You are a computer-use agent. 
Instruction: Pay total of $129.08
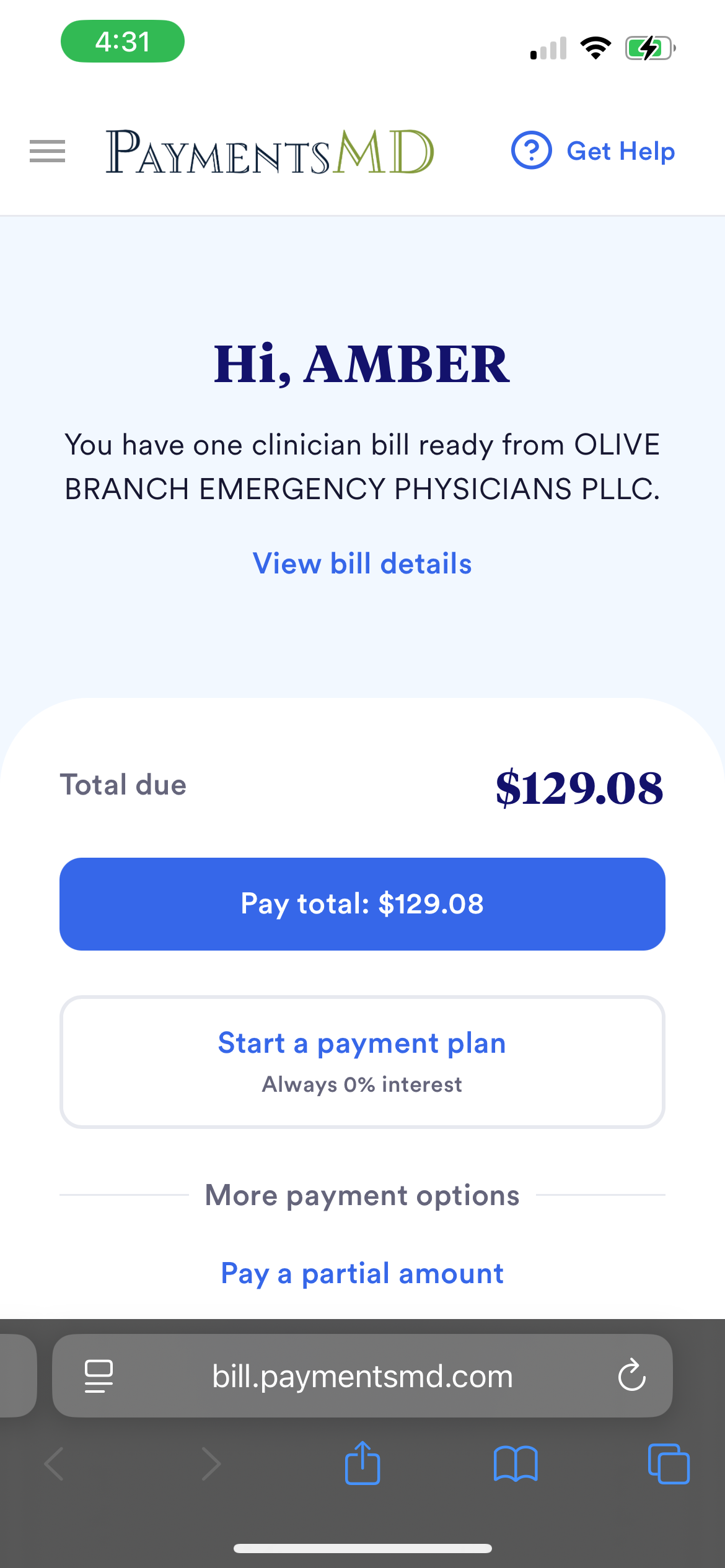pyautogui.click(x=362, y=904)
